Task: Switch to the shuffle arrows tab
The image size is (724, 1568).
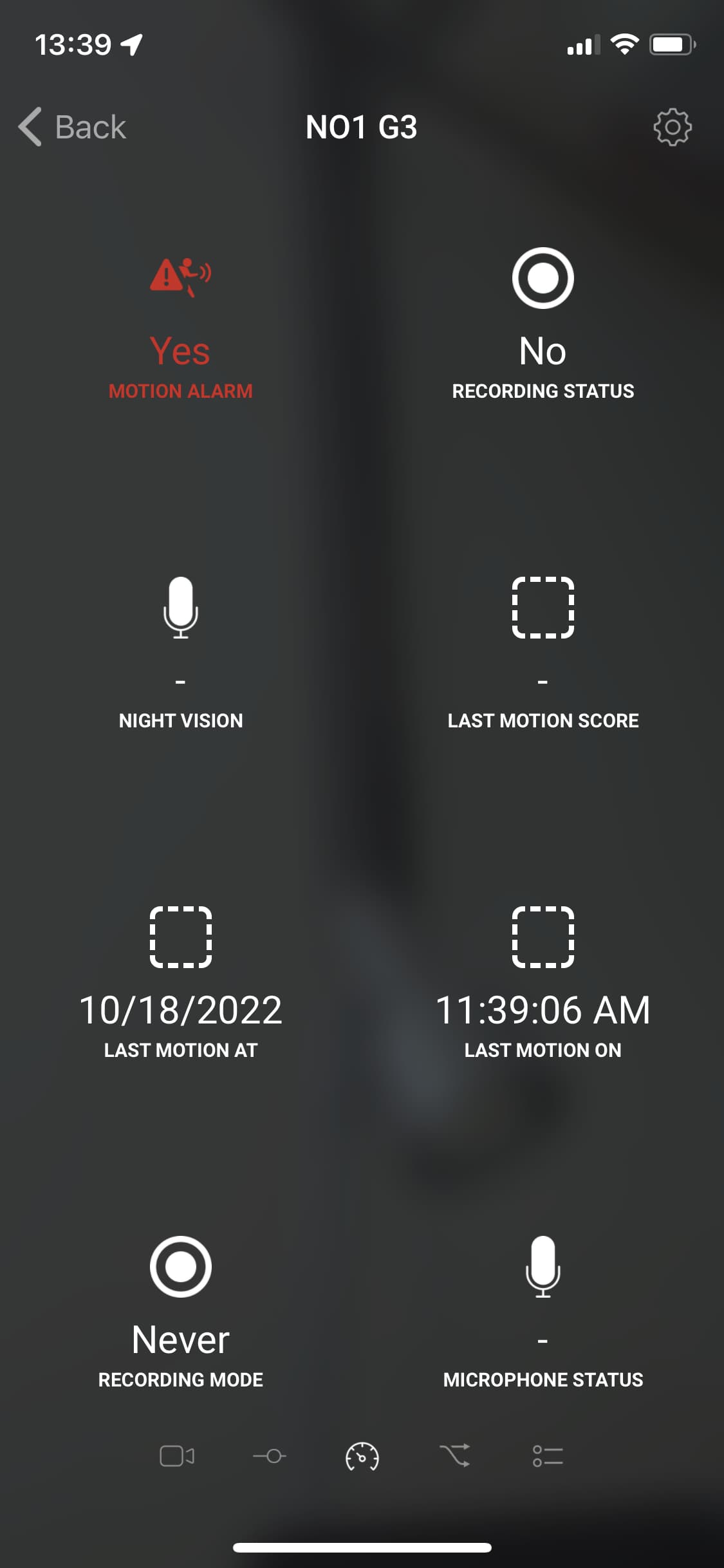Action: (x=454, y=1455)
